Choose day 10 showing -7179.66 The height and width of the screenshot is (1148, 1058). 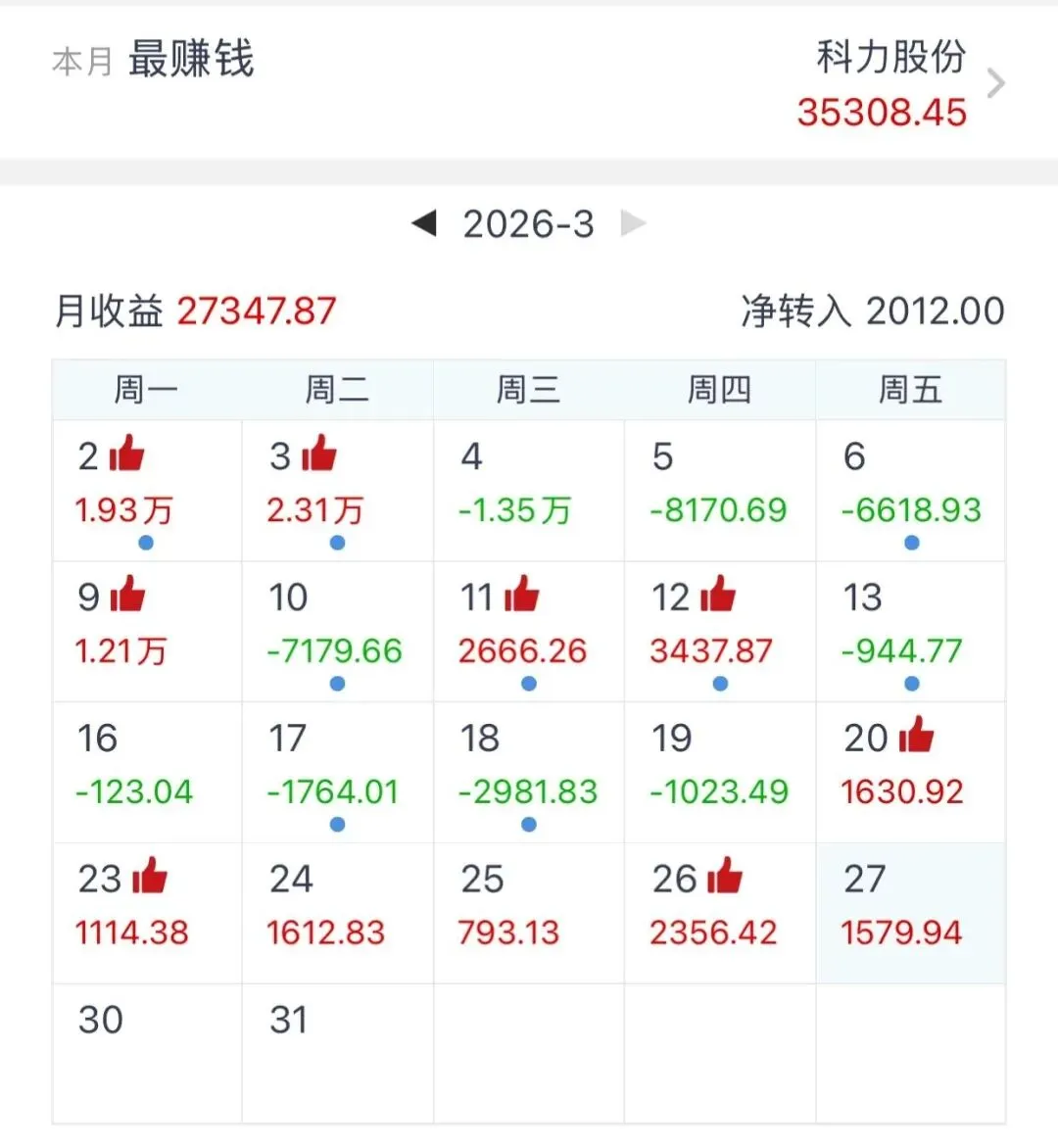338,631
